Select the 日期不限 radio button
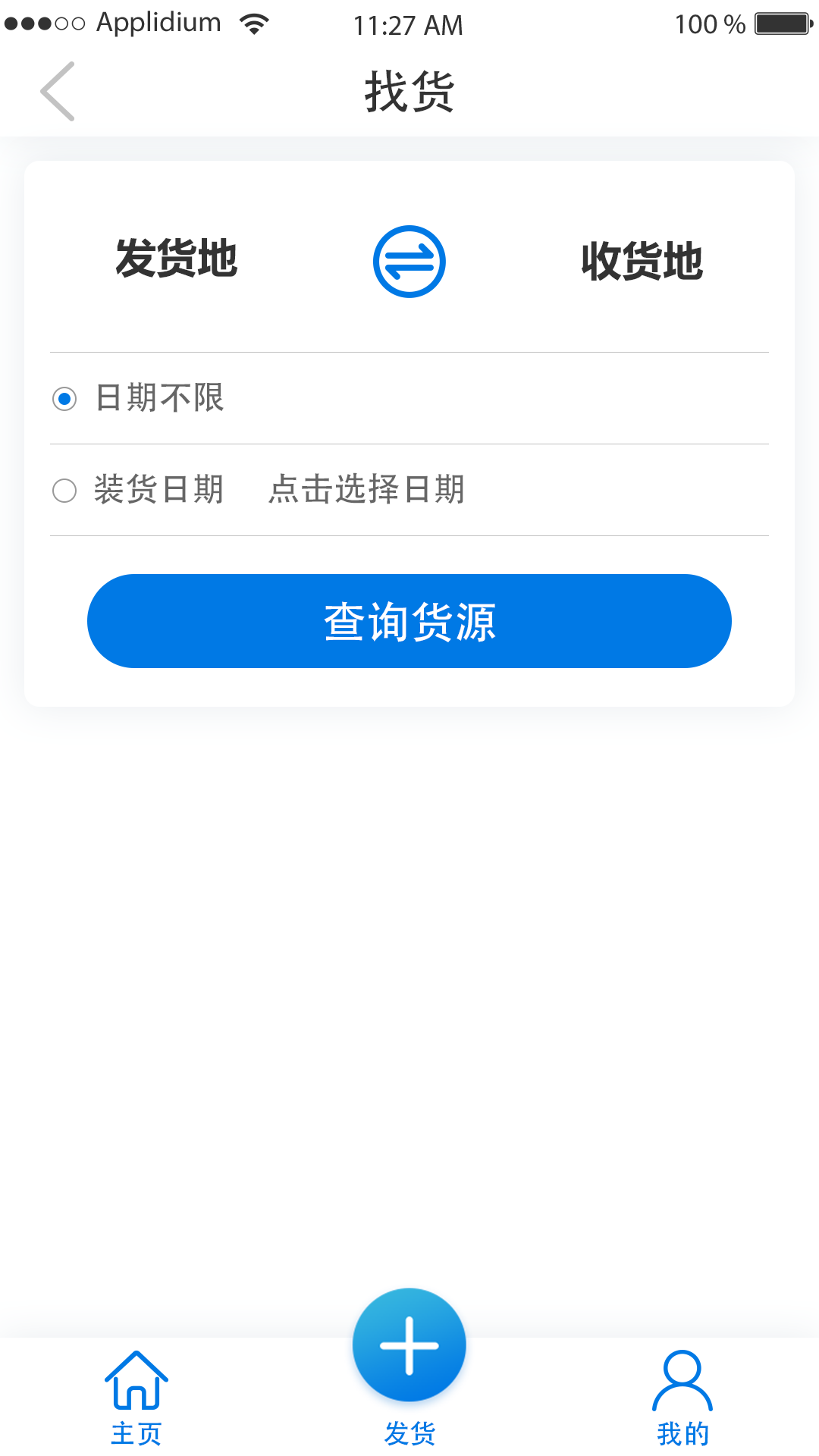This screenshot has height=1456, width=819. point(65,398)
